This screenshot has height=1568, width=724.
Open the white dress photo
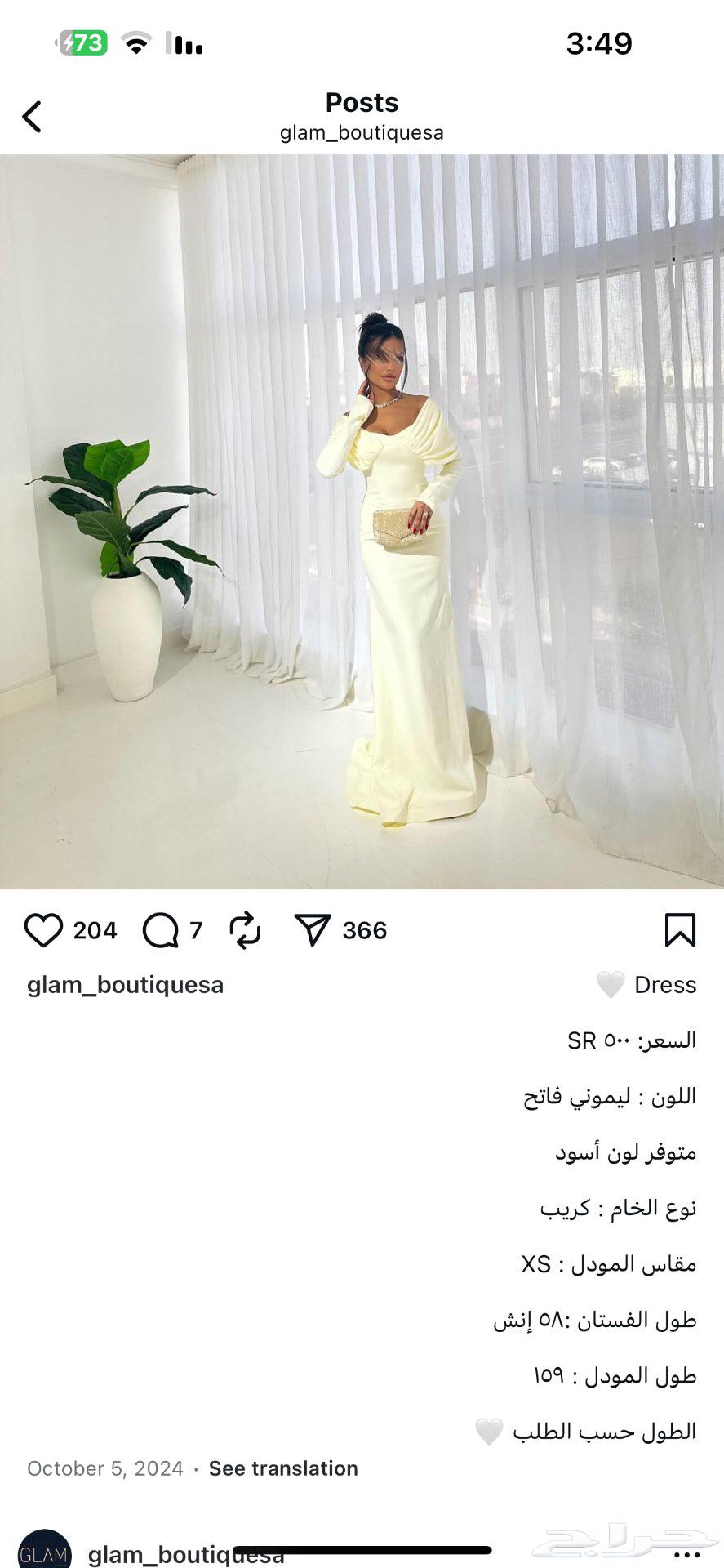click(x=362, y=523)
